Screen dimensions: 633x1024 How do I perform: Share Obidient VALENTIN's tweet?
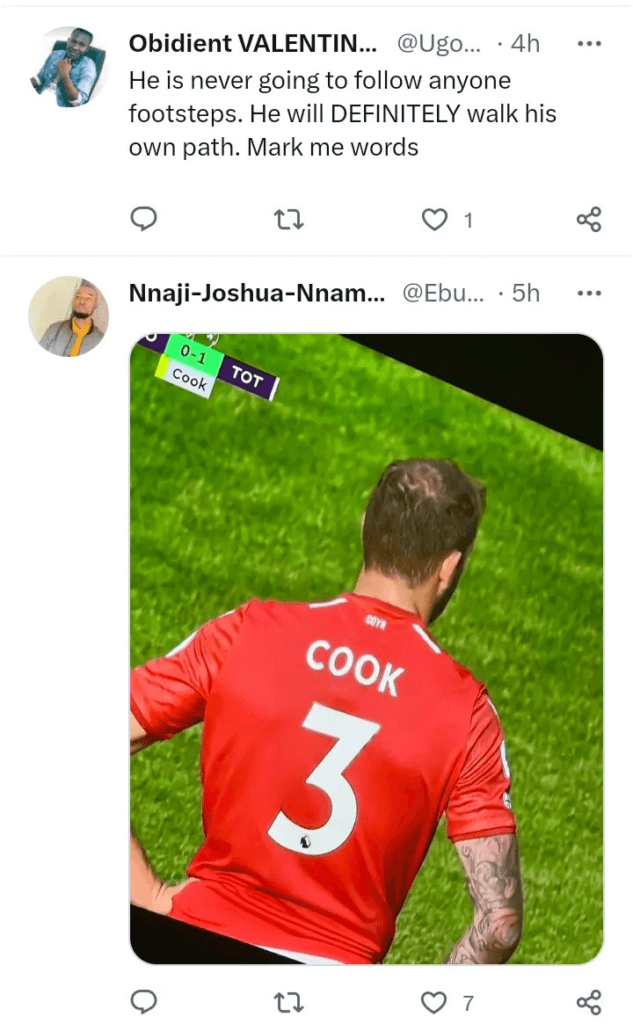(x=590, y=219)
